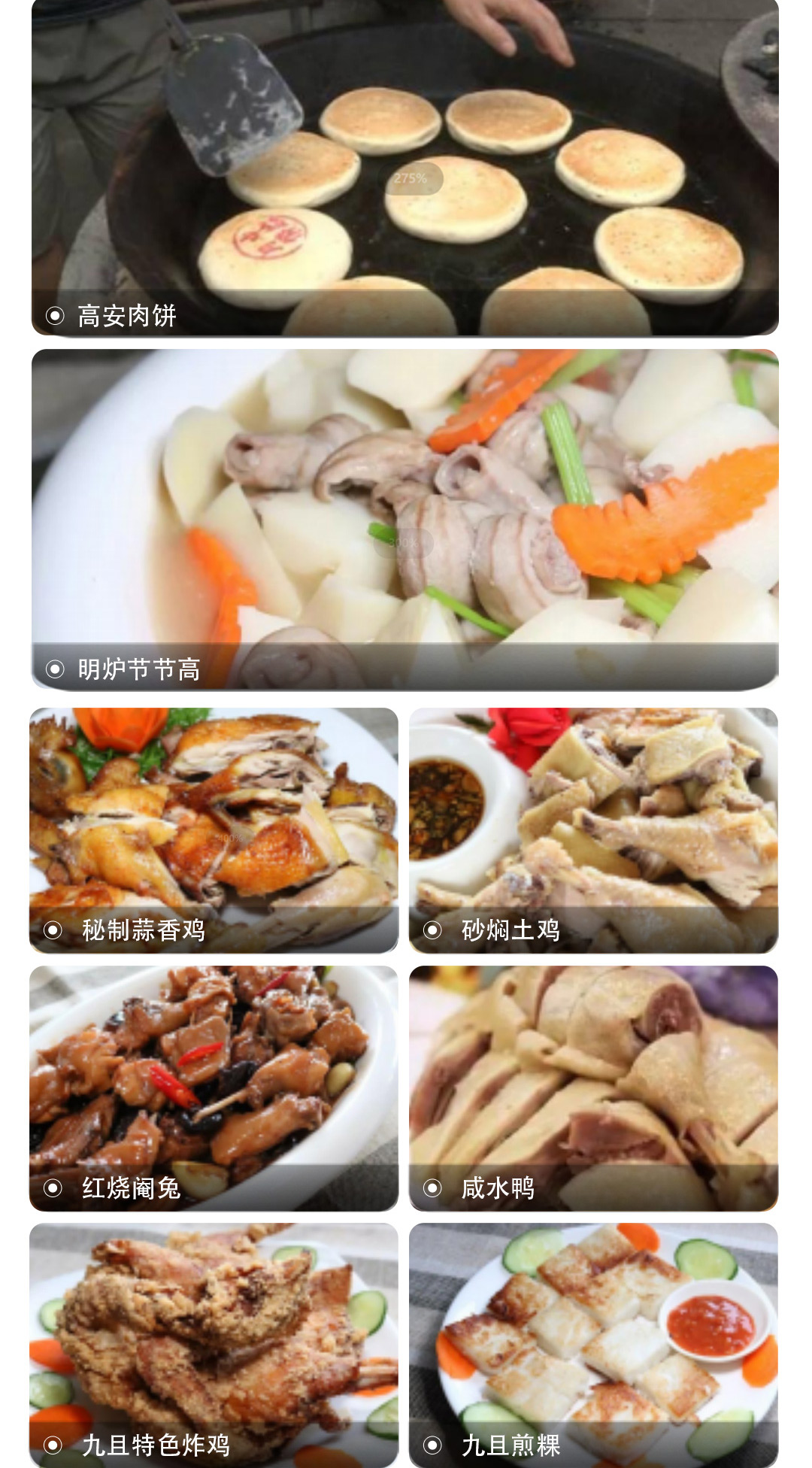Viewport: 812px width, 1468px height.
Task: Open the 高安肉饼 dish card
Action: click(404, 169)
